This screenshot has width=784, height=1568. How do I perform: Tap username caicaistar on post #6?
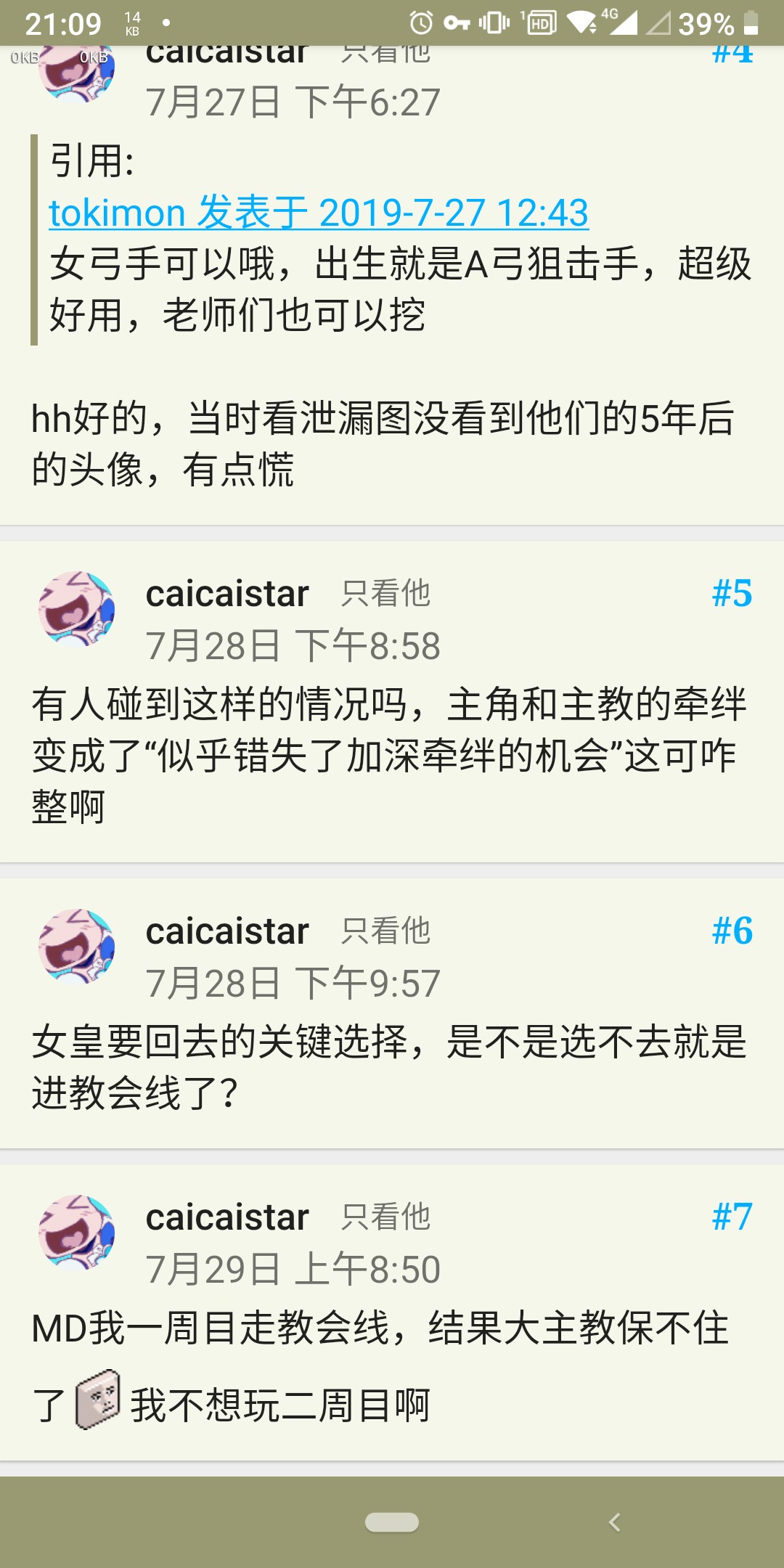[227, 931]
